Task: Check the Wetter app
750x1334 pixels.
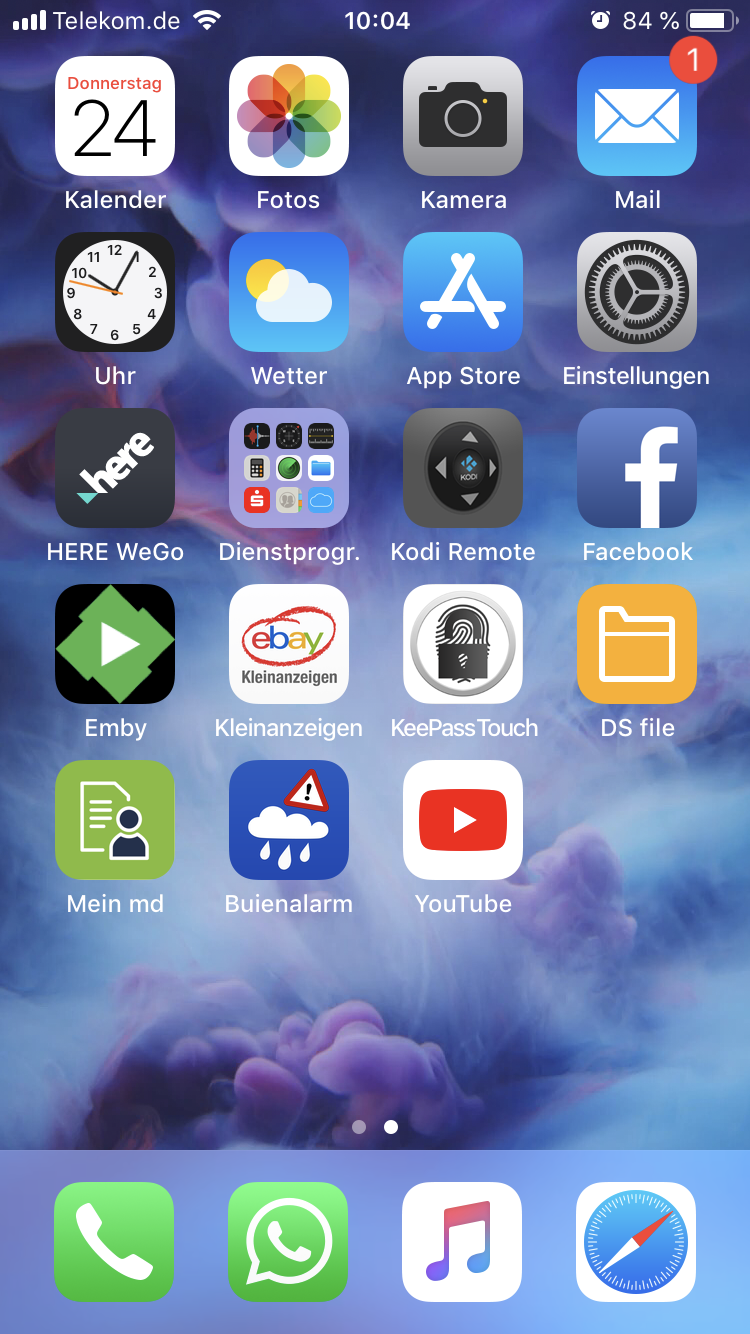Action: tap(289, 292)
